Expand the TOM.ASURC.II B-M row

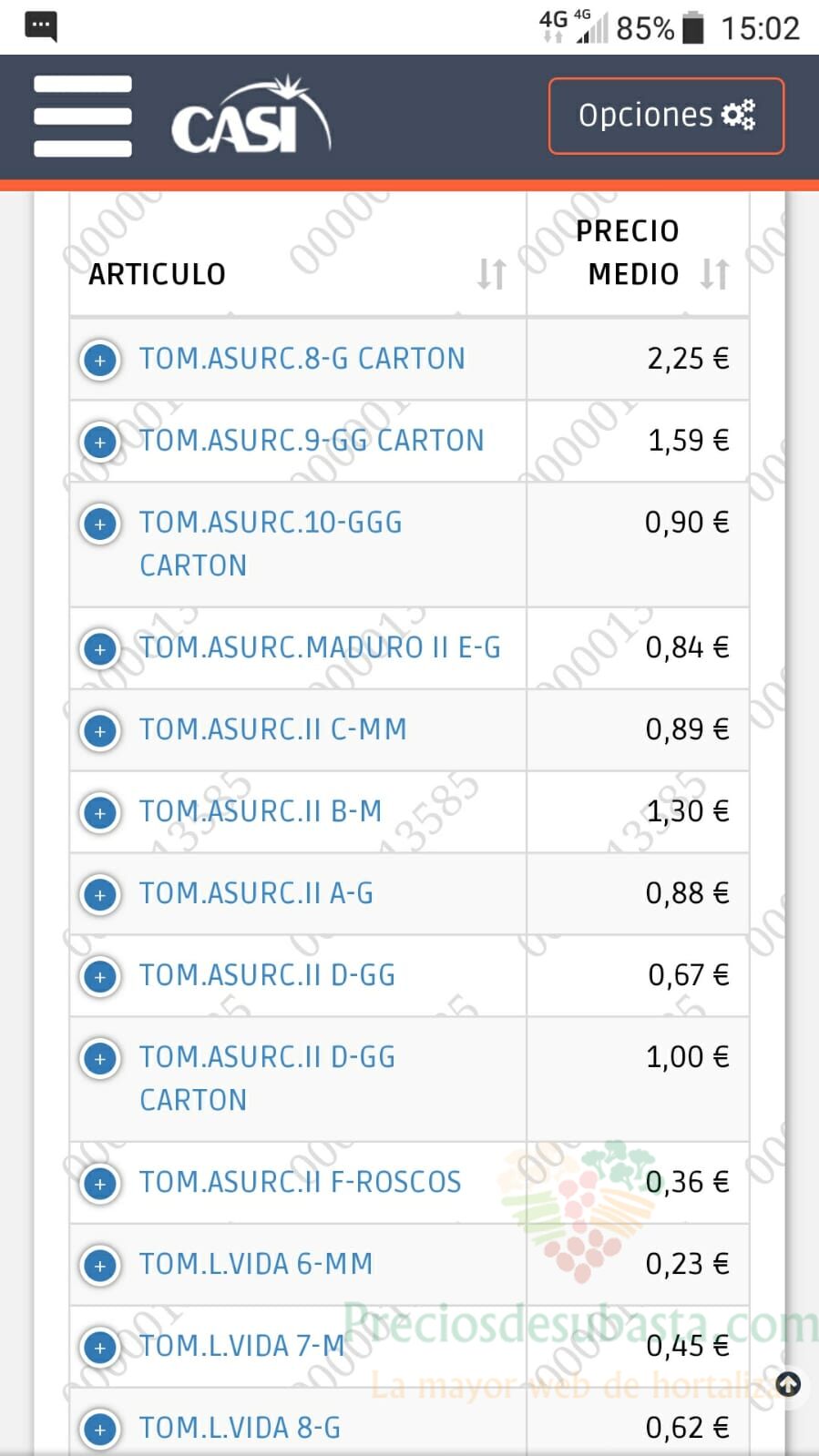[100, 812]
